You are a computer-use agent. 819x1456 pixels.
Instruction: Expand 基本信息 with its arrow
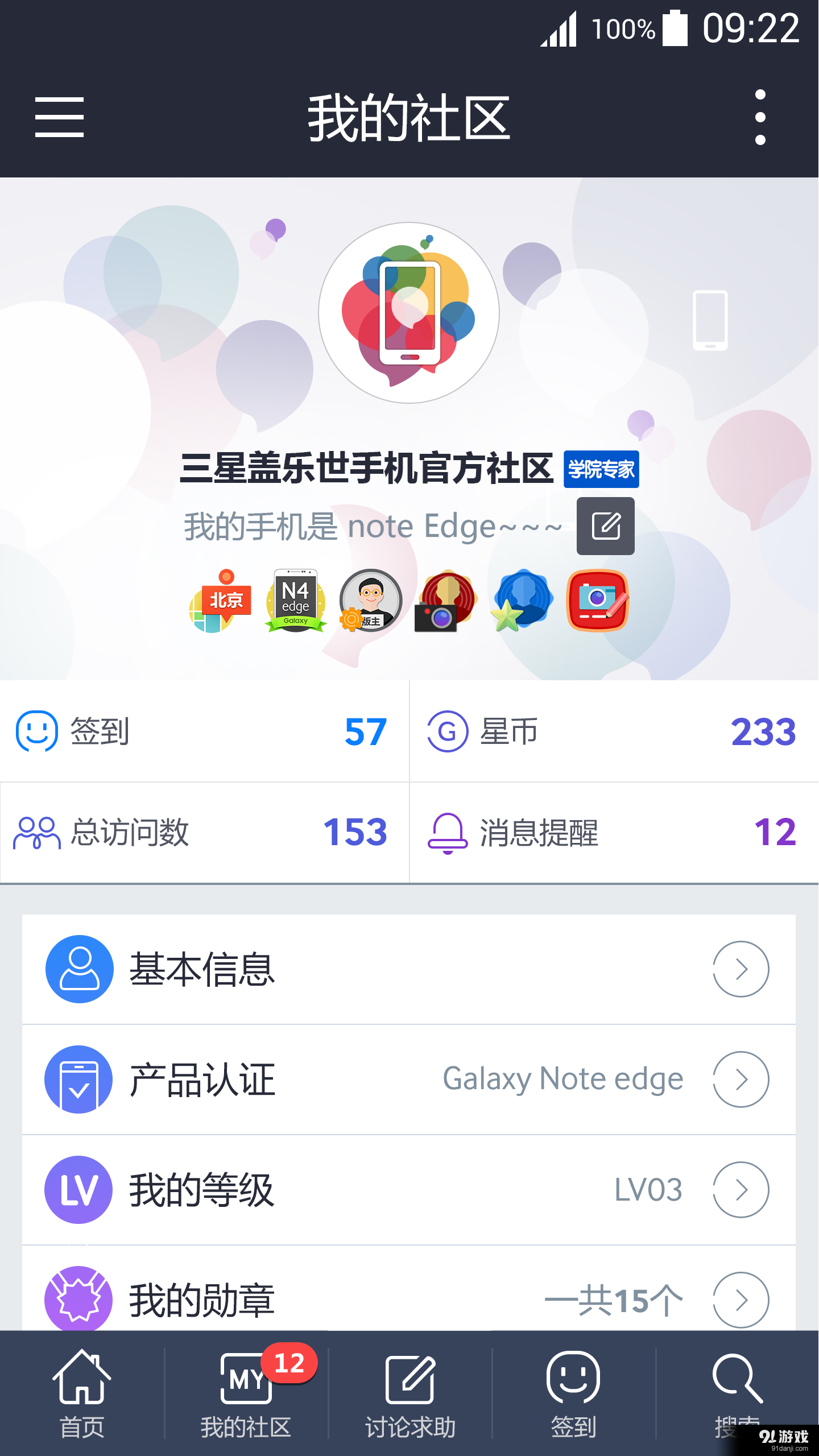click(741, 969)
